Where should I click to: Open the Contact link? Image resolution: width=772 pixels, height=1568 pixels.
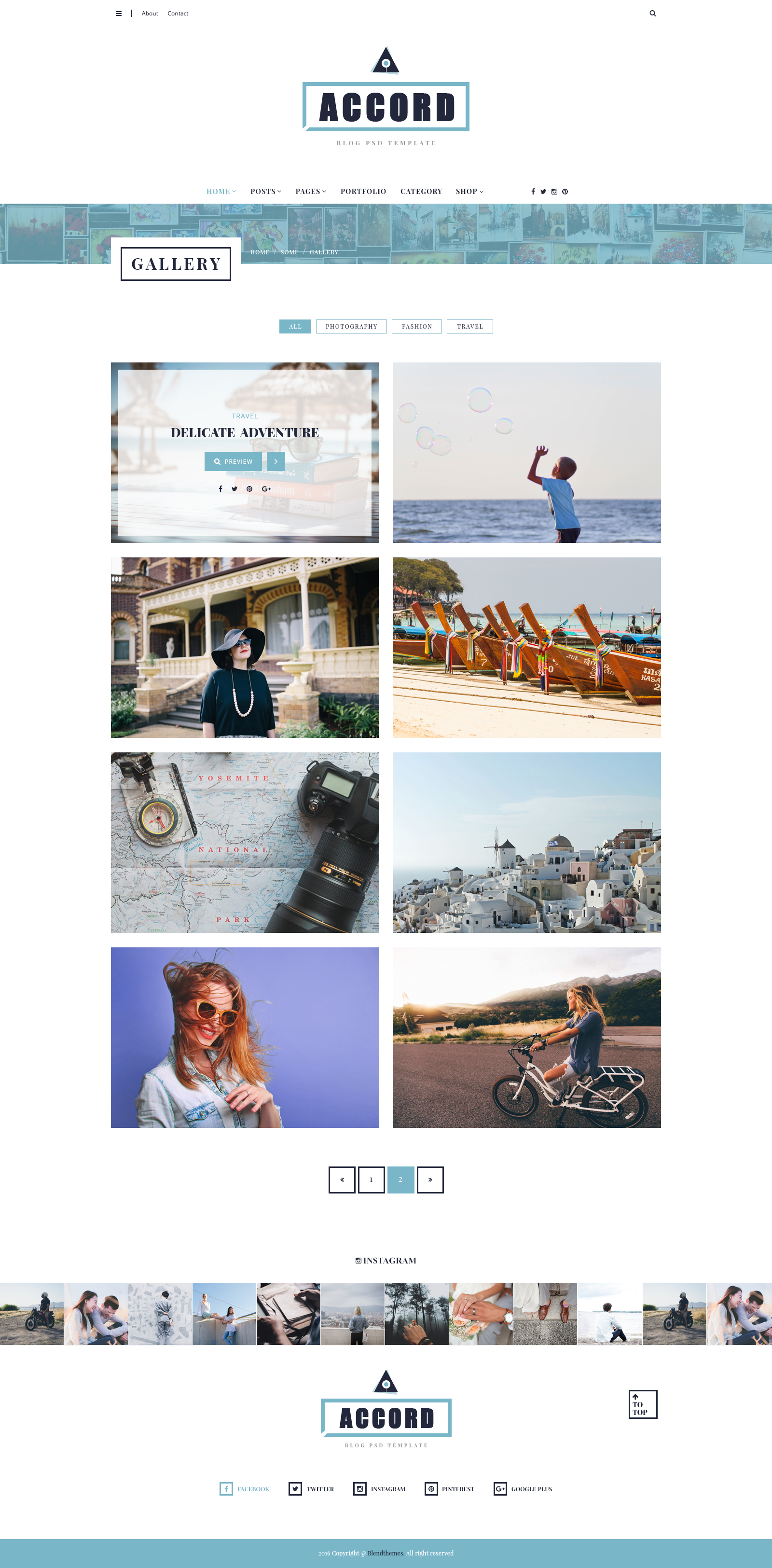coord(178,14)
